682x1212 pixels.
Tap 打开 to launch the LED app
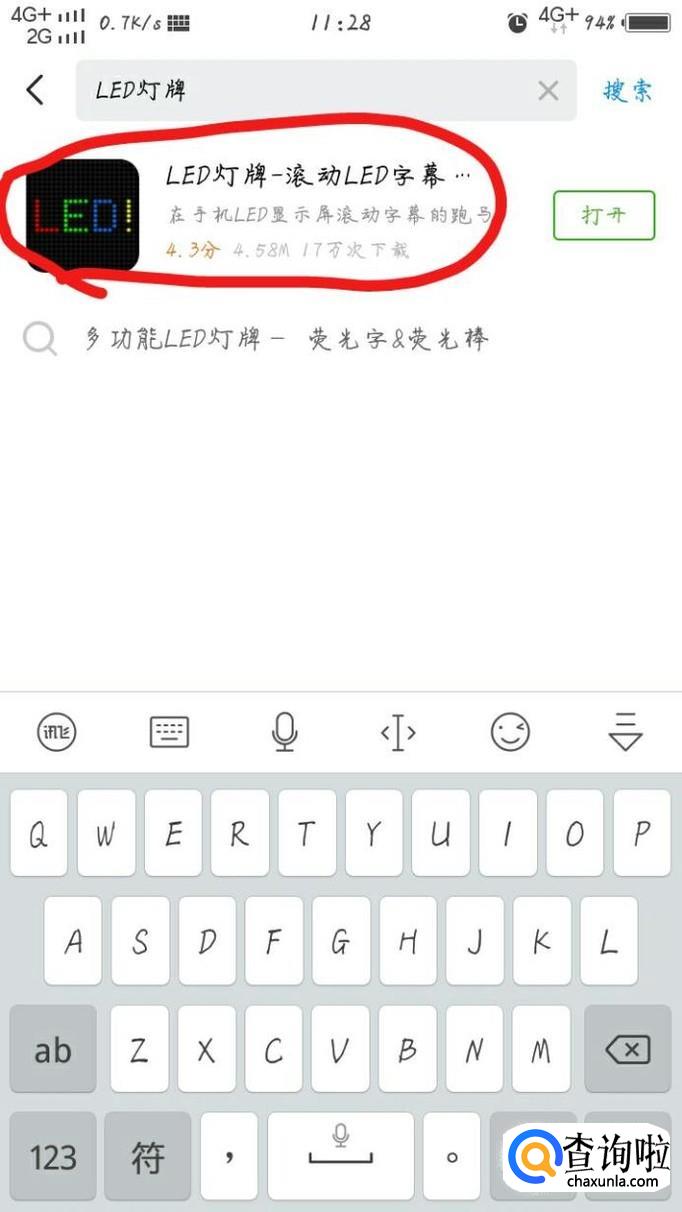(x=604, y=215)
